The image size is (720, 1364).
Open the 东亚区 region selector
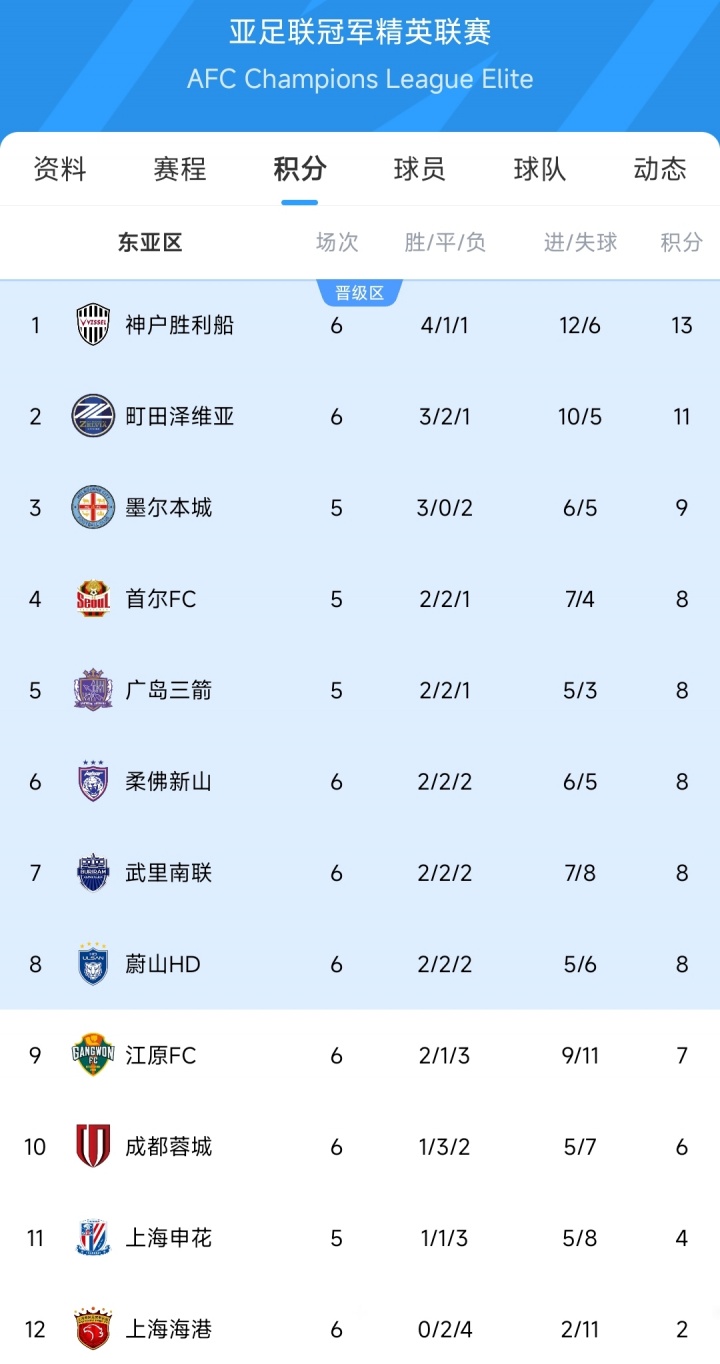tap(149, 242)
